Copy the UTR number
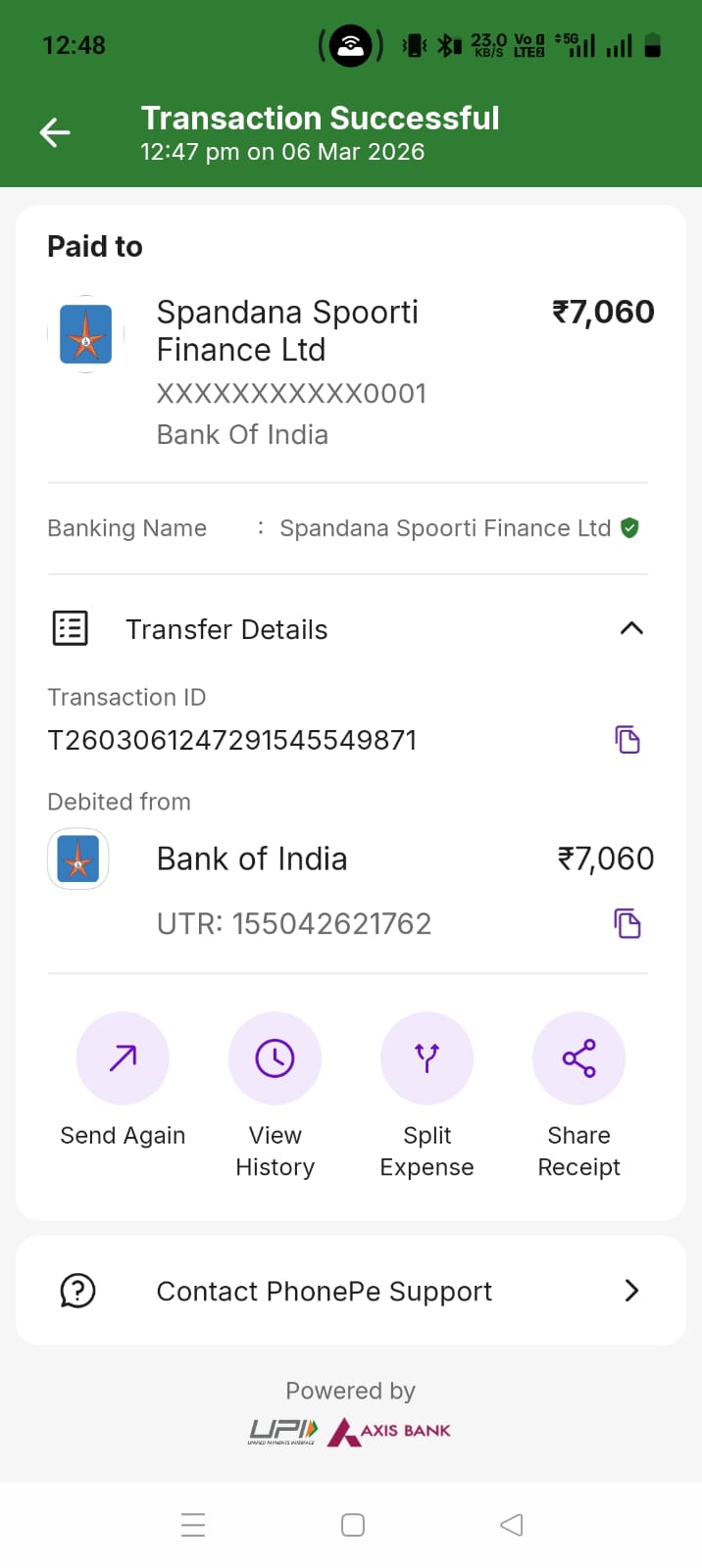The image size is (702, 1568). click(627, 923)
